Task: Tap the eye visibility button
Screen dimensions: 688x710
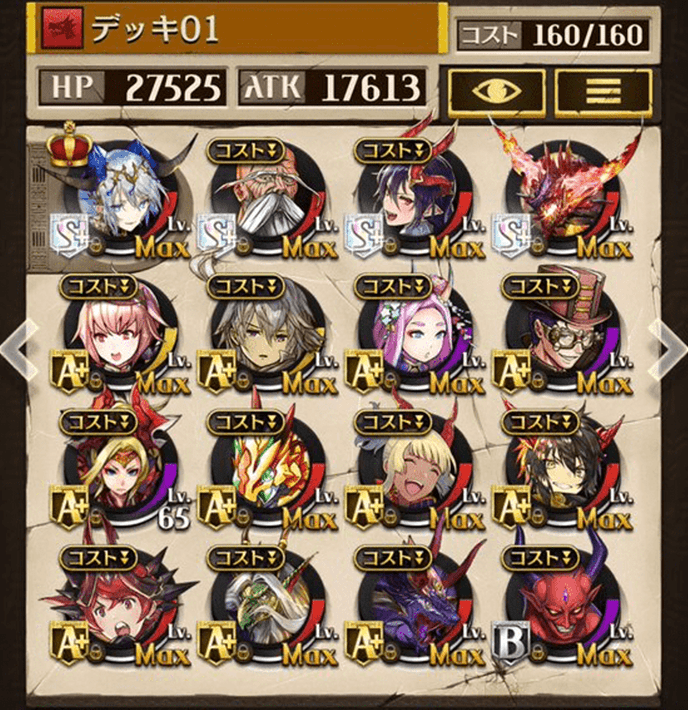Action: point(496,89)
